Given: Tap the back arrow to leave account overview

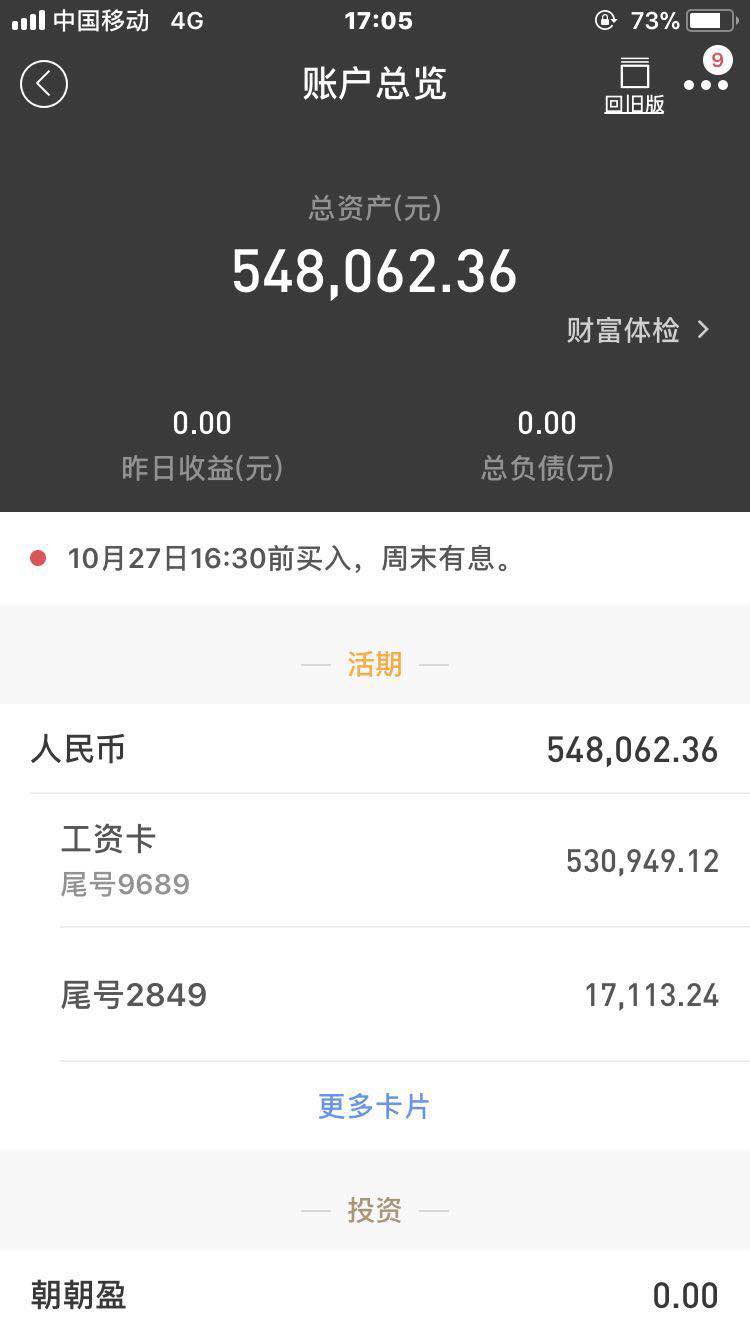Looking at the screenshot, I should pyautogui.click(x=42, y=83).
